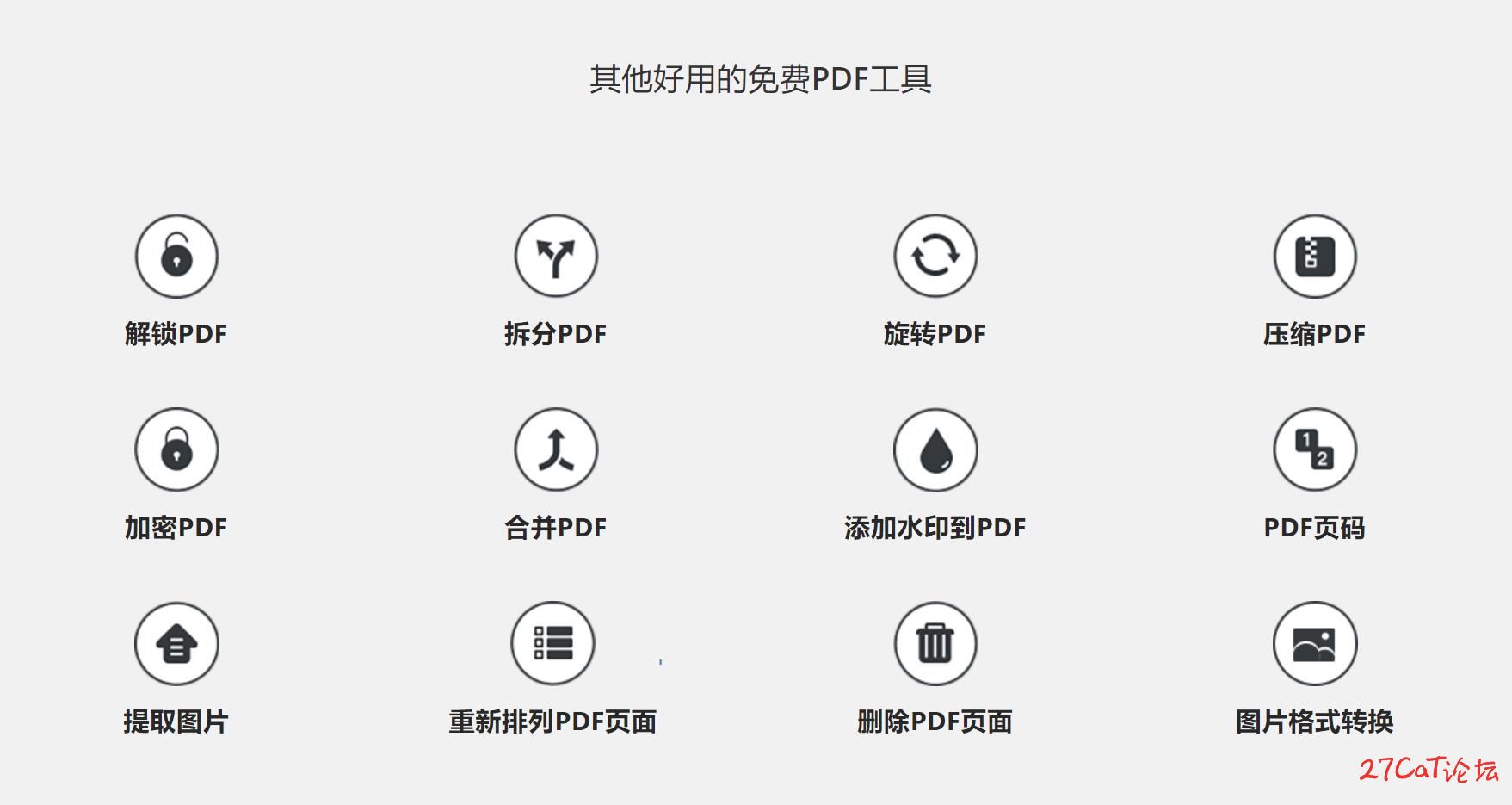The height and width of the screenshot is (805, 1512).
Task: Open 添加水印到PDF tool
Action: [935, 450]
